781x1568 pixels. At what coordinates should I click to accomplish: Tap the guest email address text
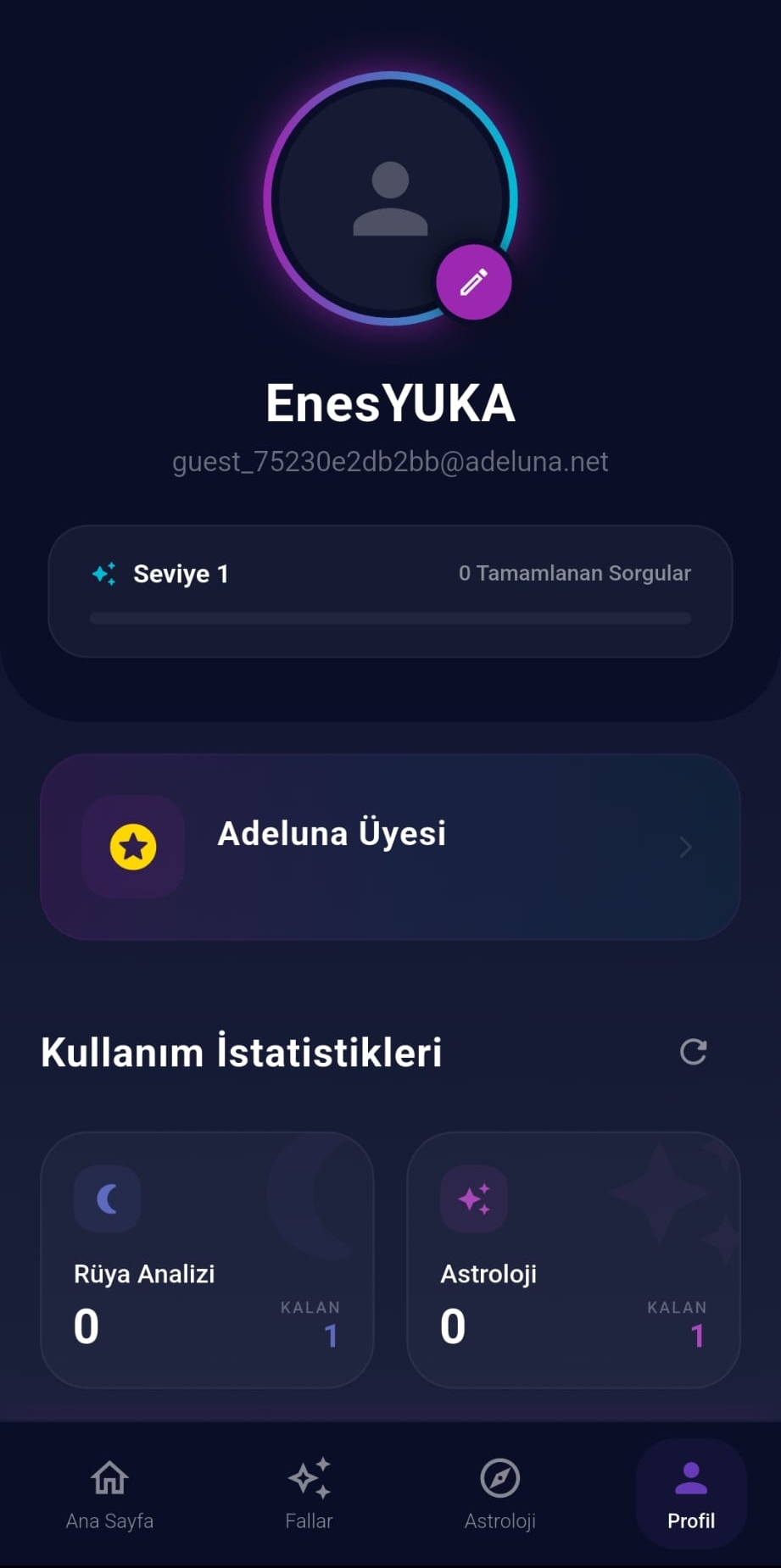pyautogui.click(x=390, y=462)
